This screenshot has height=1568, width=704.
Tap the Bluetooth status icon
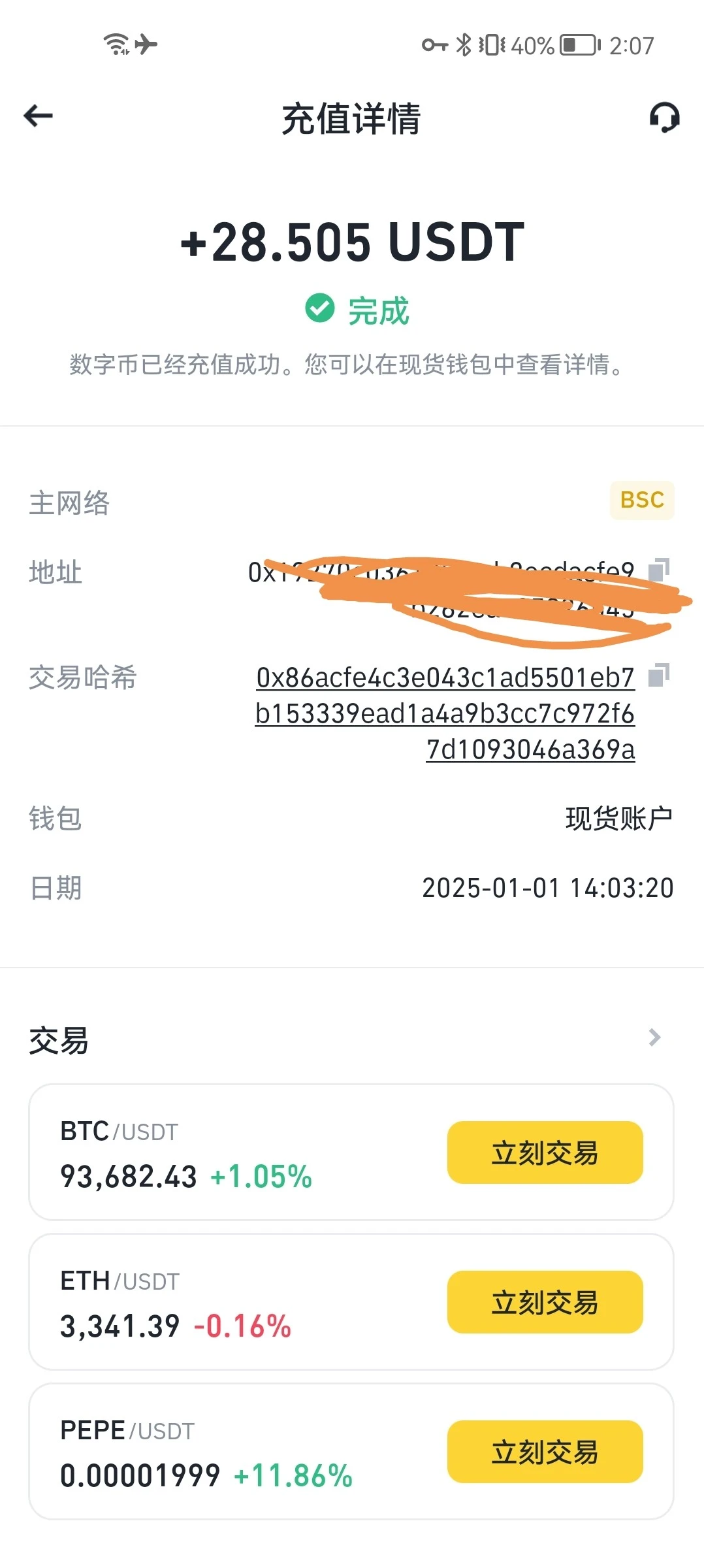click(x=465, y=44)
